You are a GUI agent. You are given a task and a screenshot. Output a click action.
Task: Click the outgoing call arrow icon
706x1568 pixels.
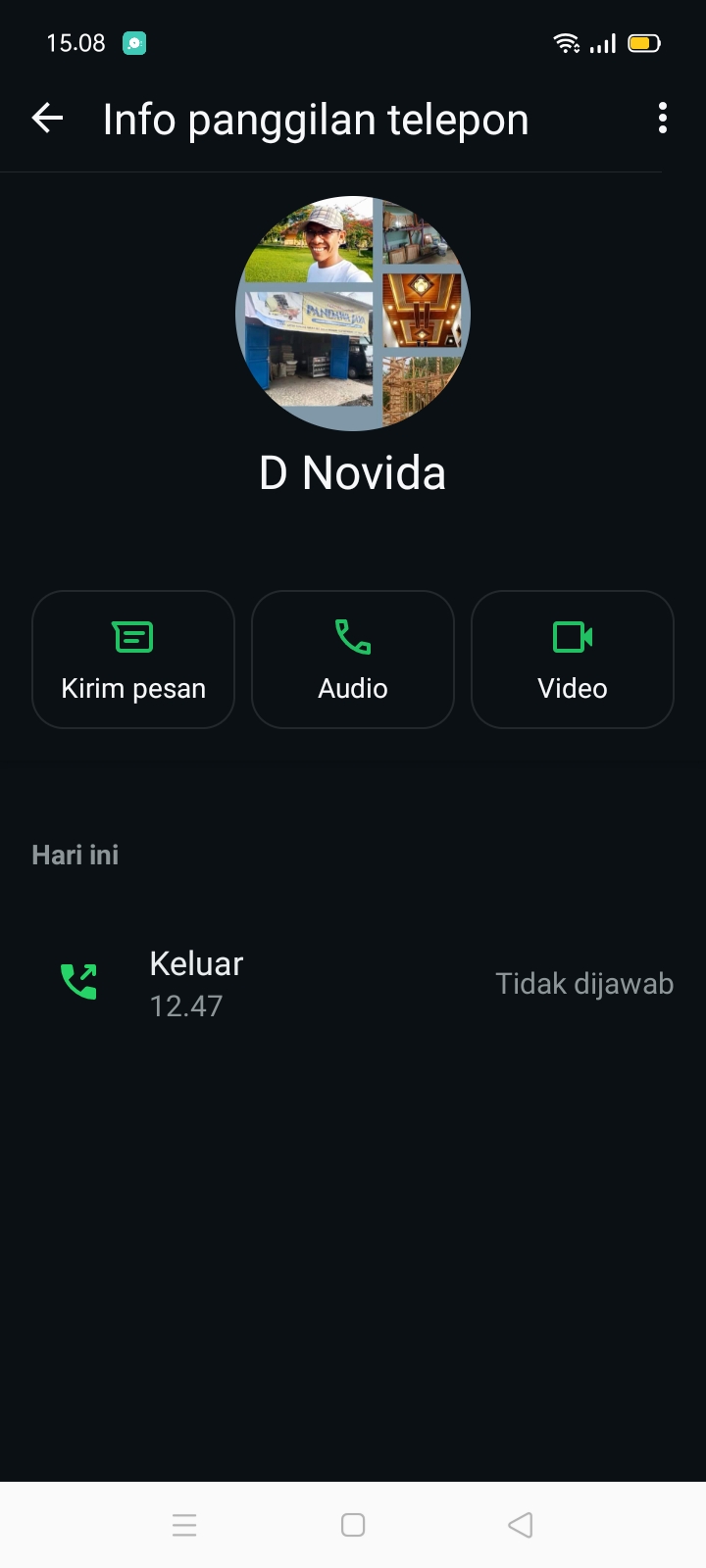pos(77,981)
